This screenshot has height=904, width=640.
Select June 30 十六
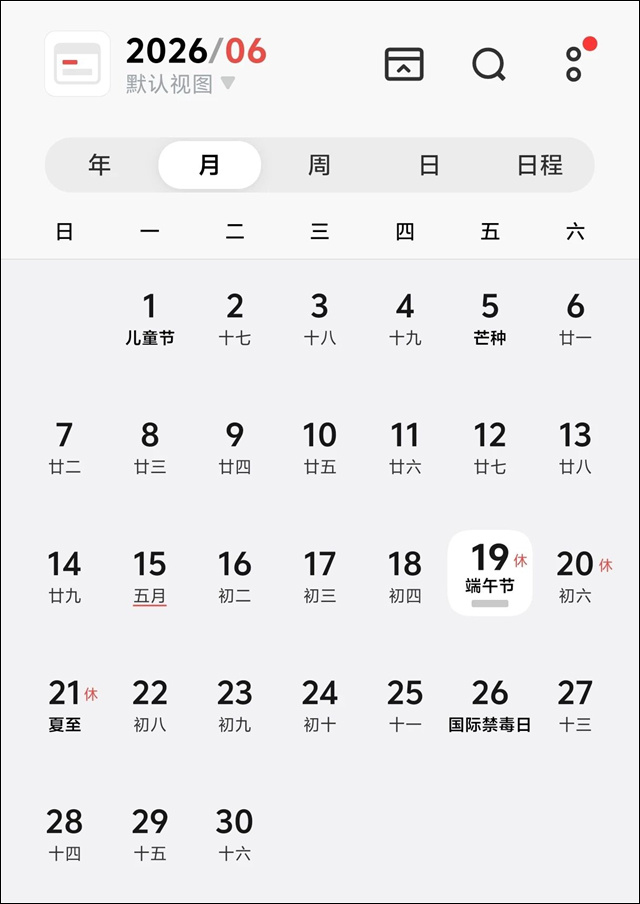point(235,834)
